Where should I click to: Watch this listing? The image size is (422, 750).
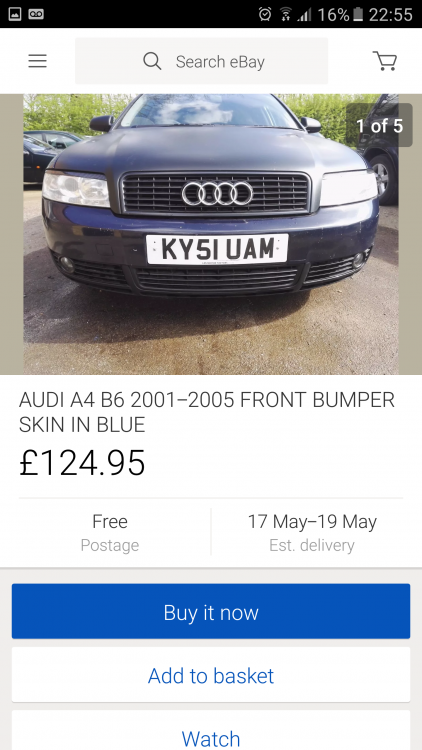[x=211, y=732]
